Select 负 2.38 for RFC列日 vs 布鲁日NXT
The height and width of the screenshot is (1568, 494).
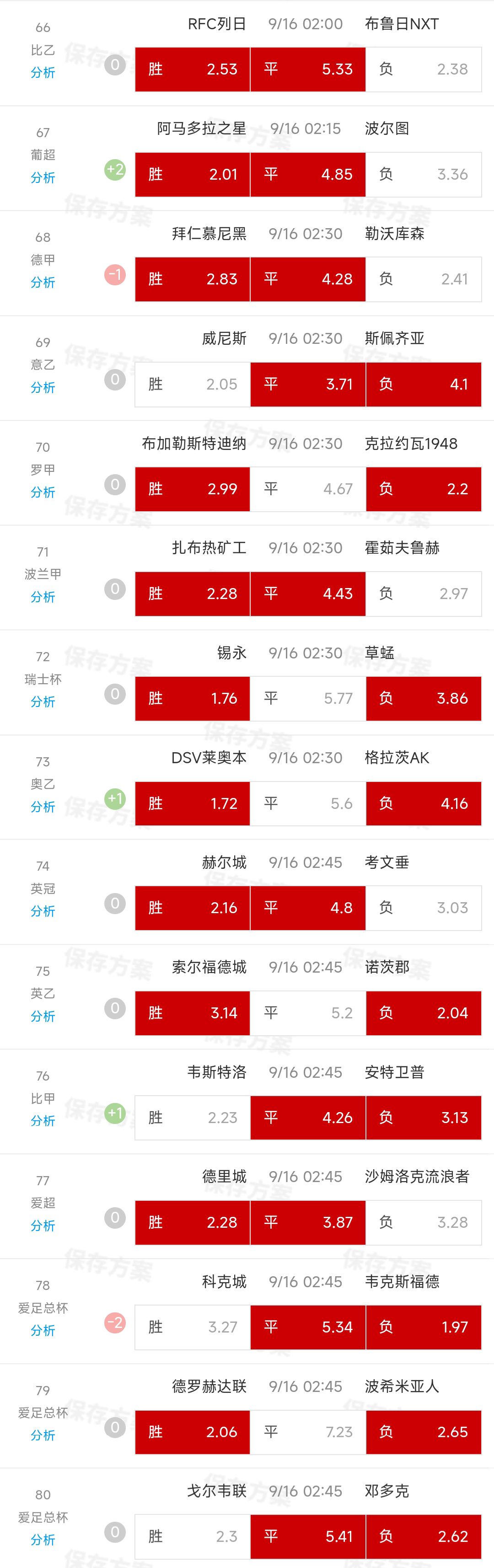424,70
